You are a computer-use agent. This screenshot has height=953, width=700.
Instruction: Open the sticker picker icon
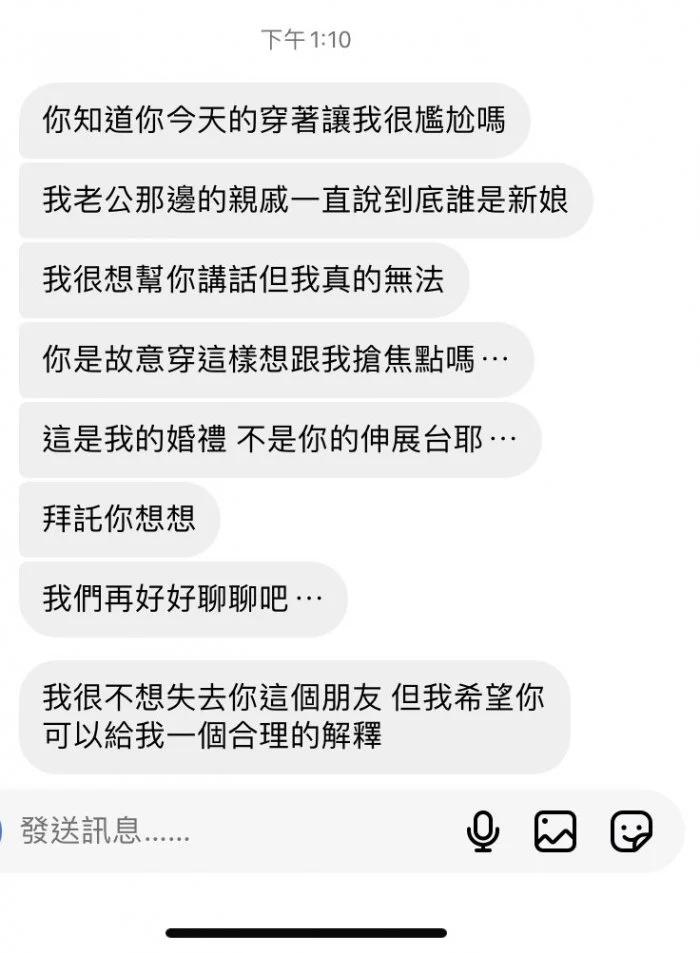point(631,831)
